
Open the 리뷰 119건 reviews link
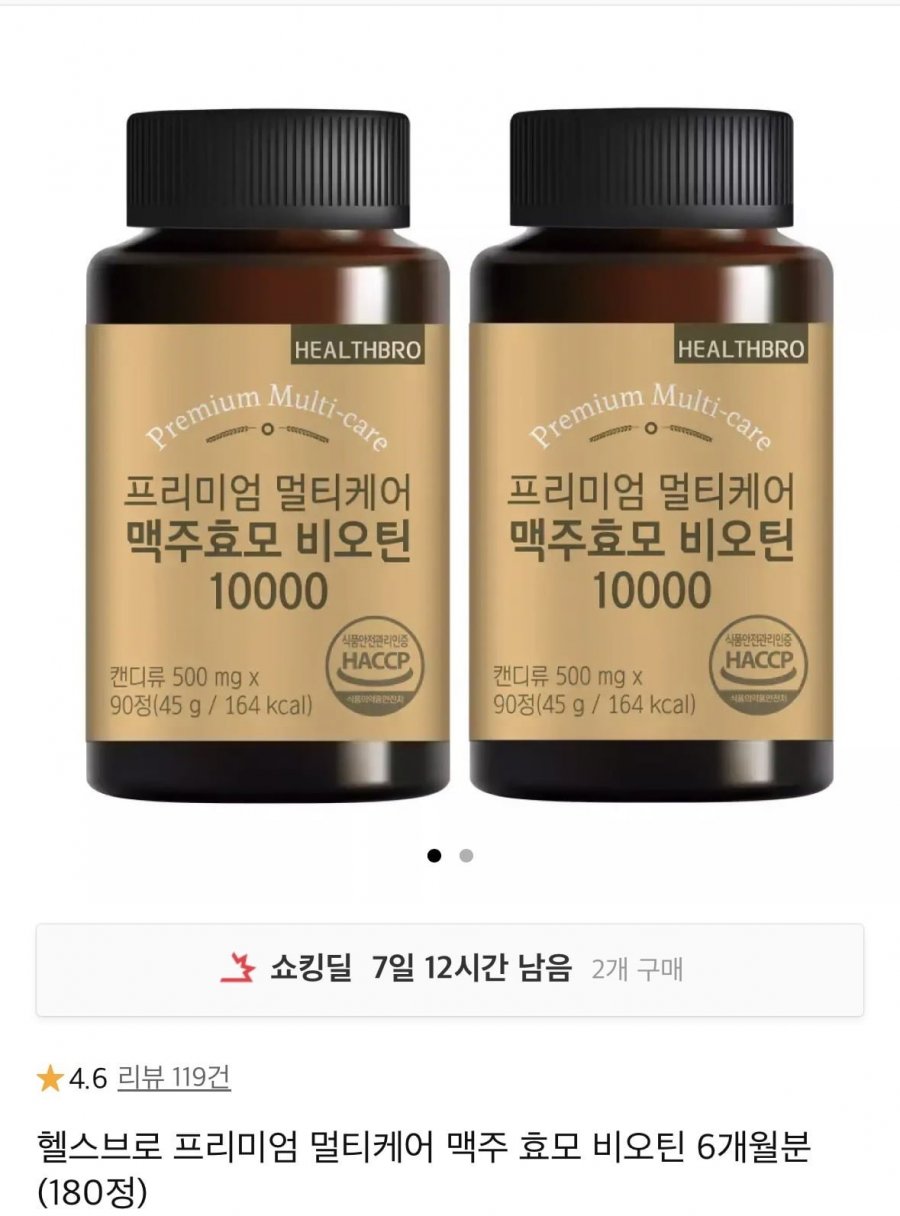(x=174, y=1077)
